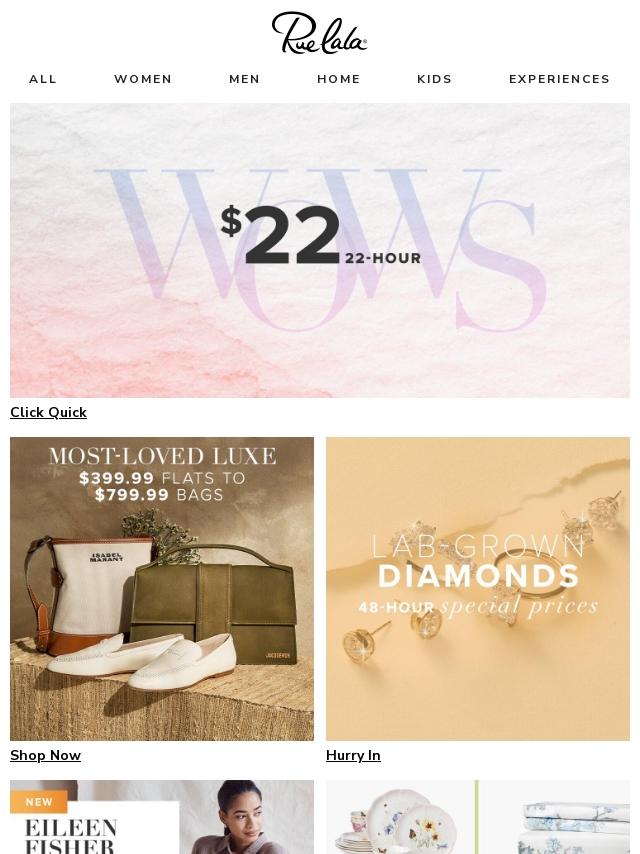Image resolution: width=640 pixels, height=854 pixels.
Task: Tap the Shop Now link
Action: point(45,755)
